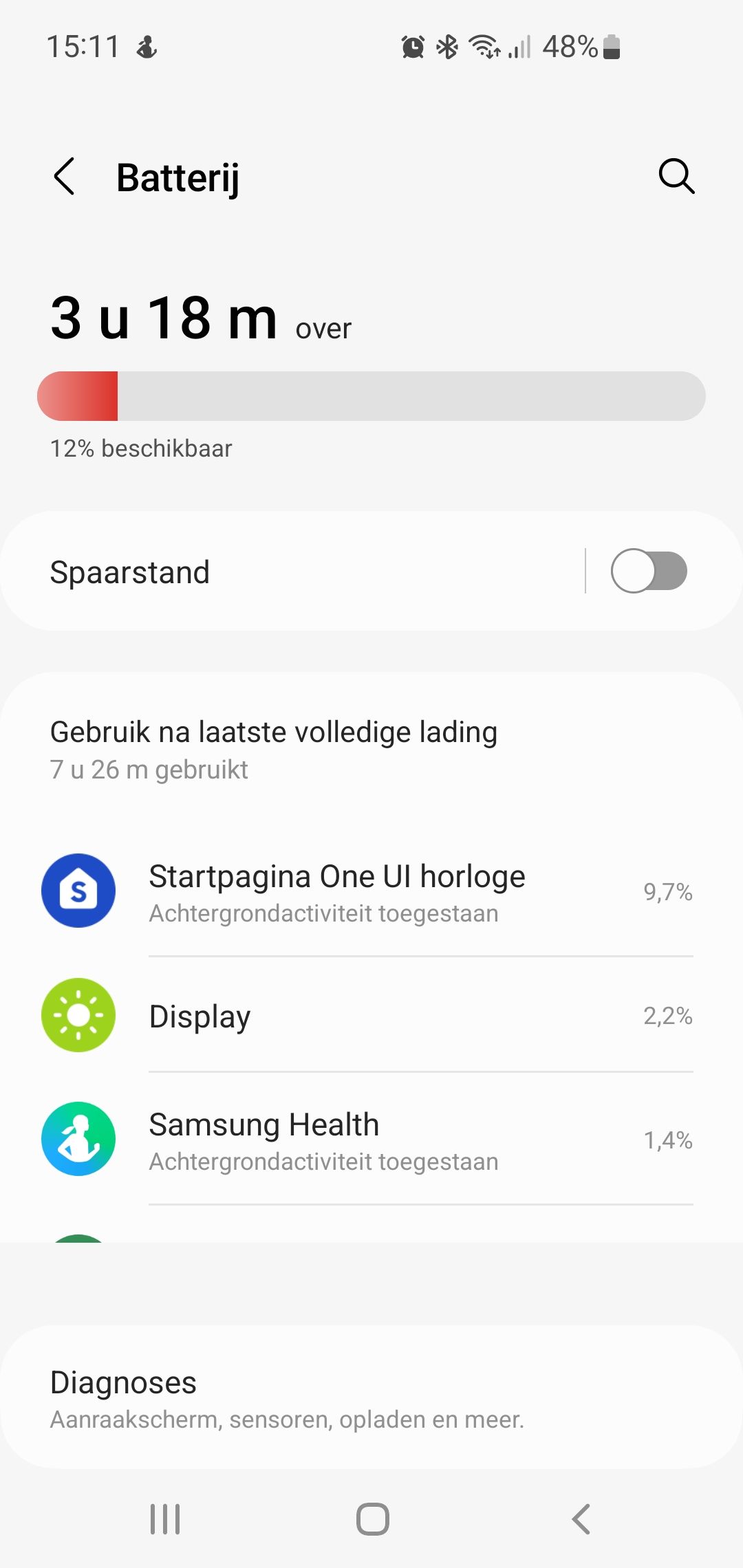This screenshot has width=743, height=1568.
Task: Tap the Bluetooth status bar icon
Action: click(446, 47)
